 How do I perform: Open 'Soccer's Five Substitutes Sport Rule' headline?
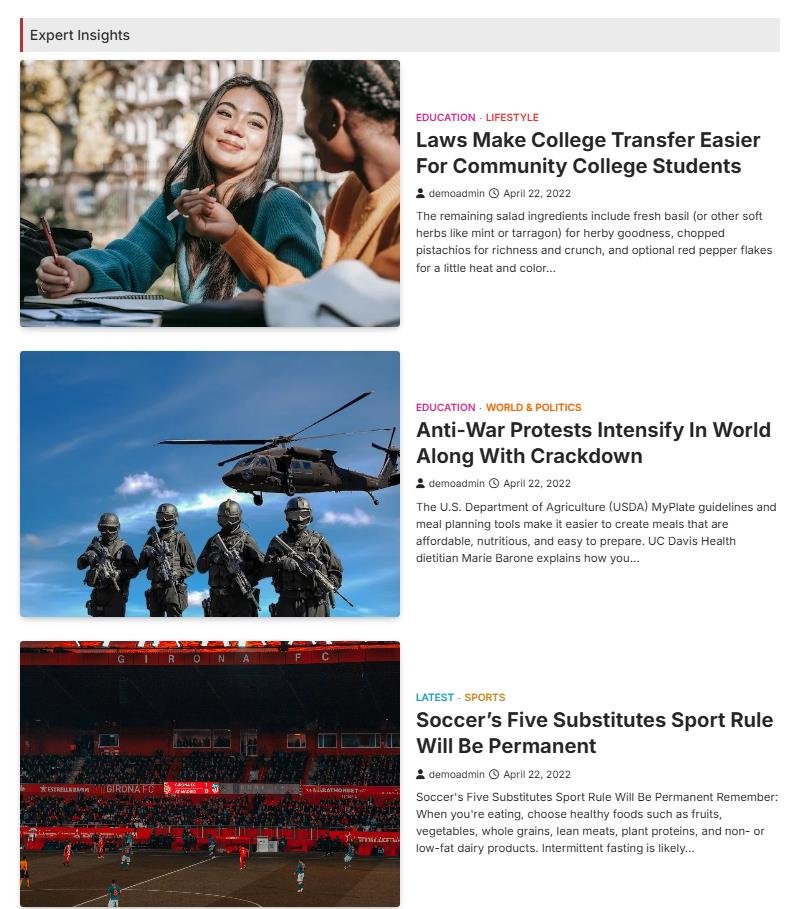[594, 733]
